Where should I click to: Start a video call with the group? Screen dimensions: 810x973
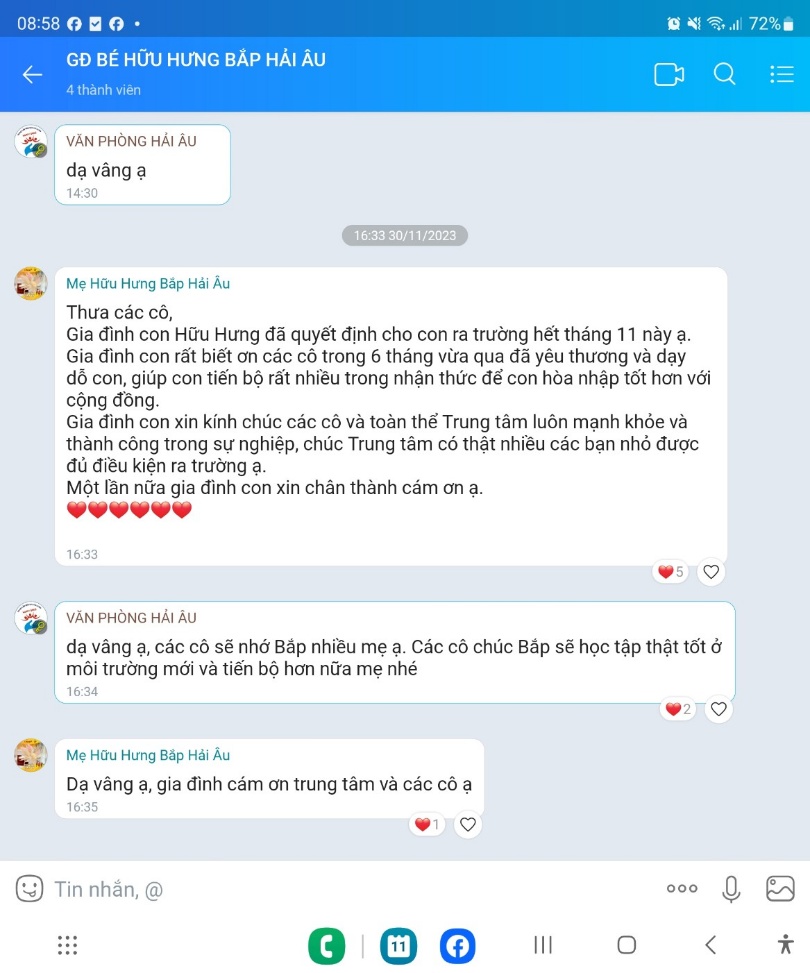click(x=668, y=74)
